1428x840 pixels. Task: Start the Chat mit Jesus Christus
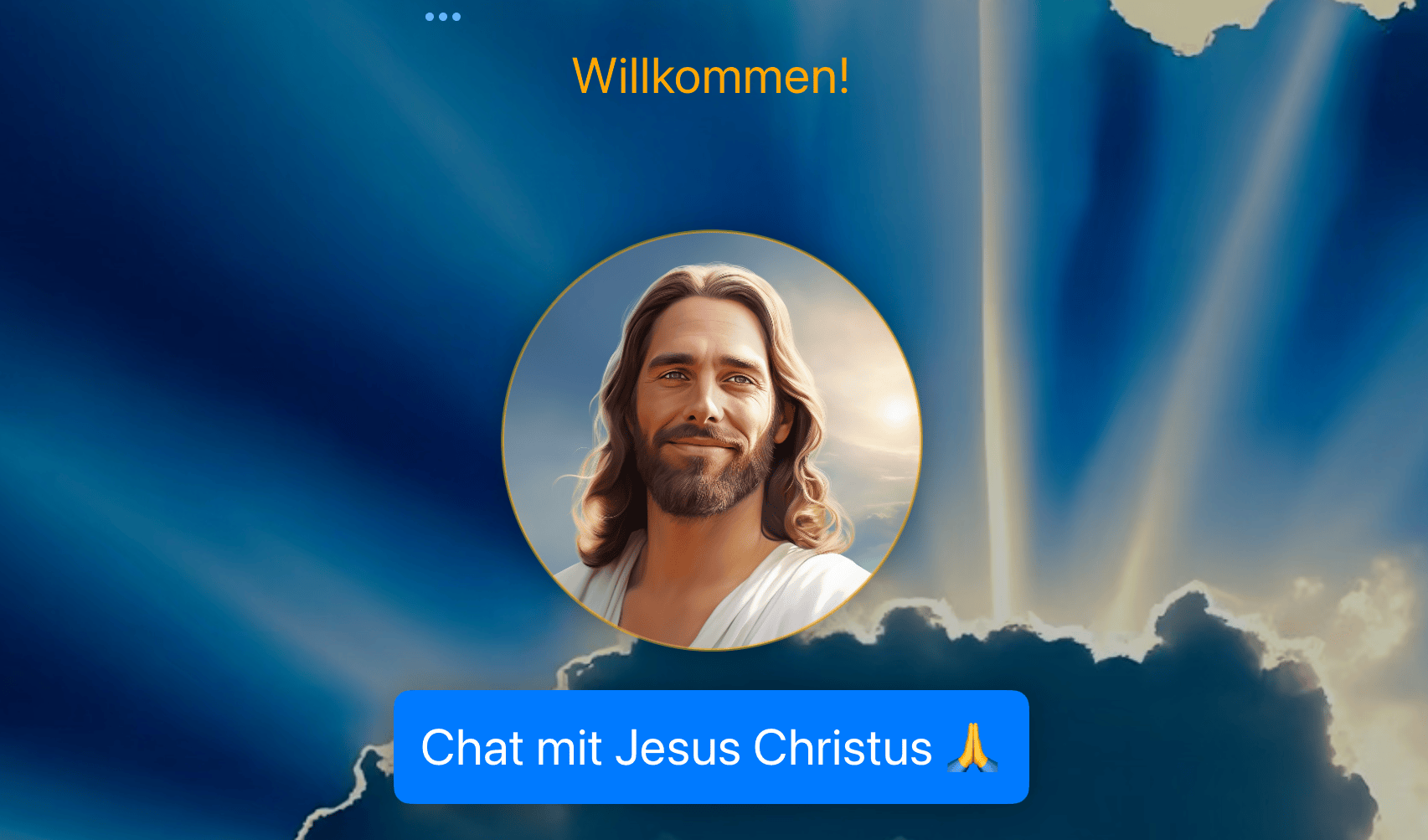[x=711, y=747]
